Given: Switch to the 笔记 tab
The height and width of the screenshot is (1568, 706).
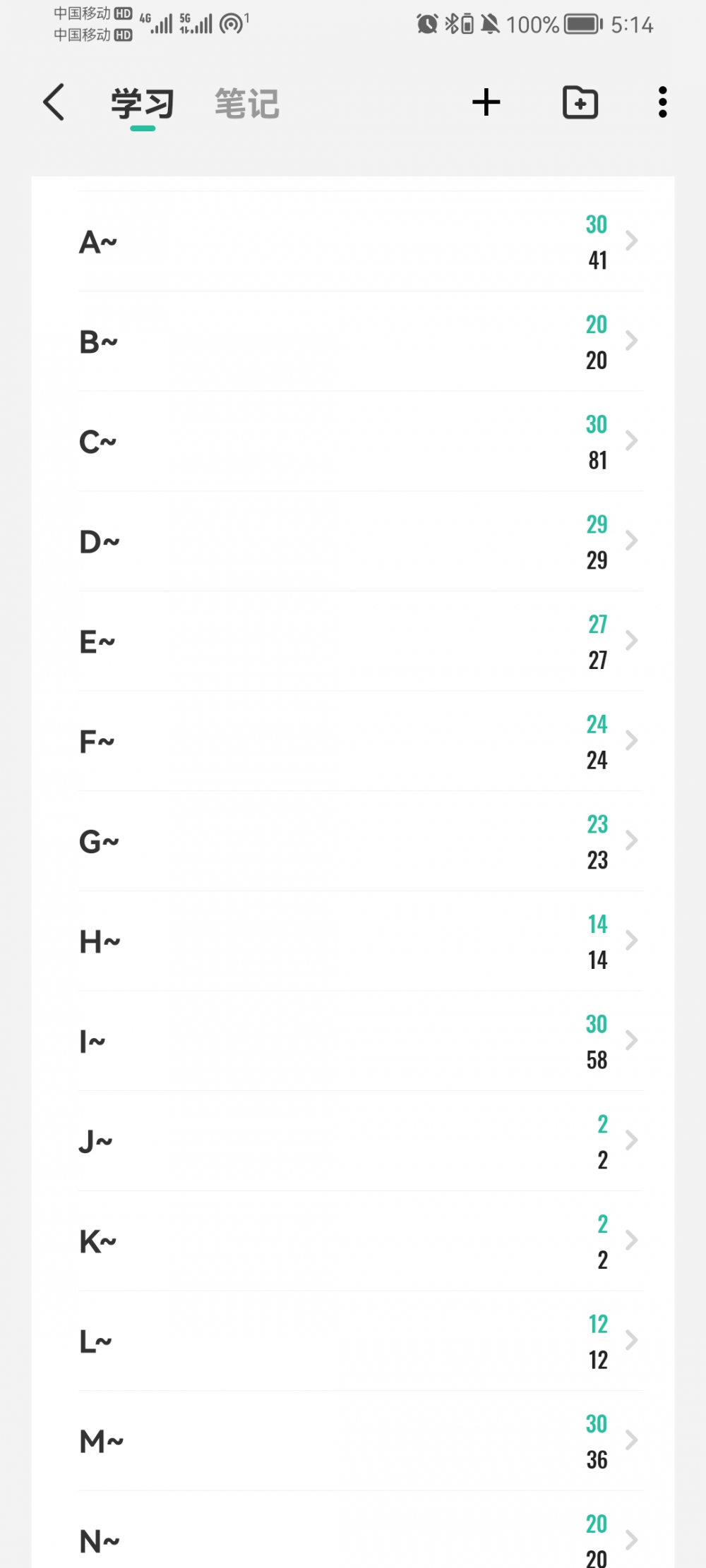Looking at the screenshot, I should (247, 104).
